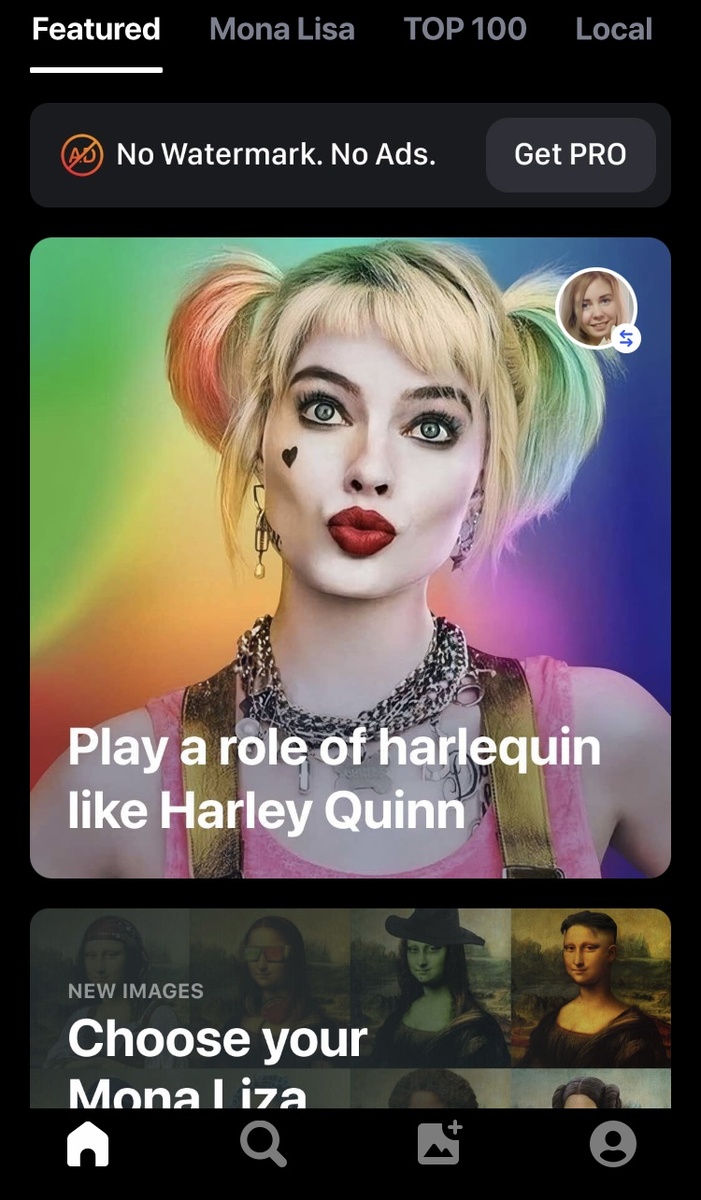The height and width of the screenshot is (1200, 701).
Task: Go to the Featured tab
Action: pyautogui.click(x=96, y=29)
